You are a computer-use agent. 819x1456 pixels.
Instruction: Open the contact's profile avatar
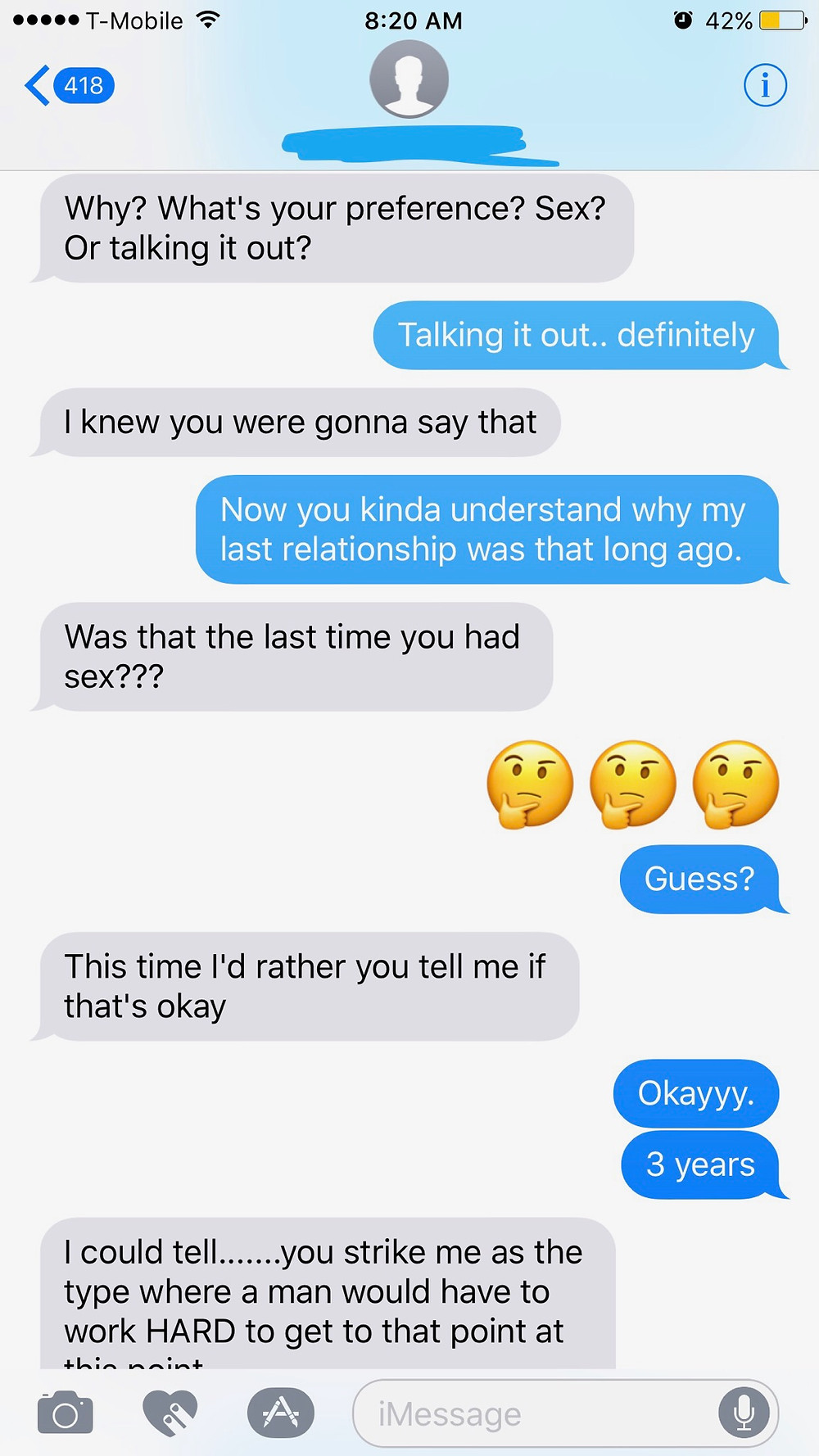pos(409,79)
